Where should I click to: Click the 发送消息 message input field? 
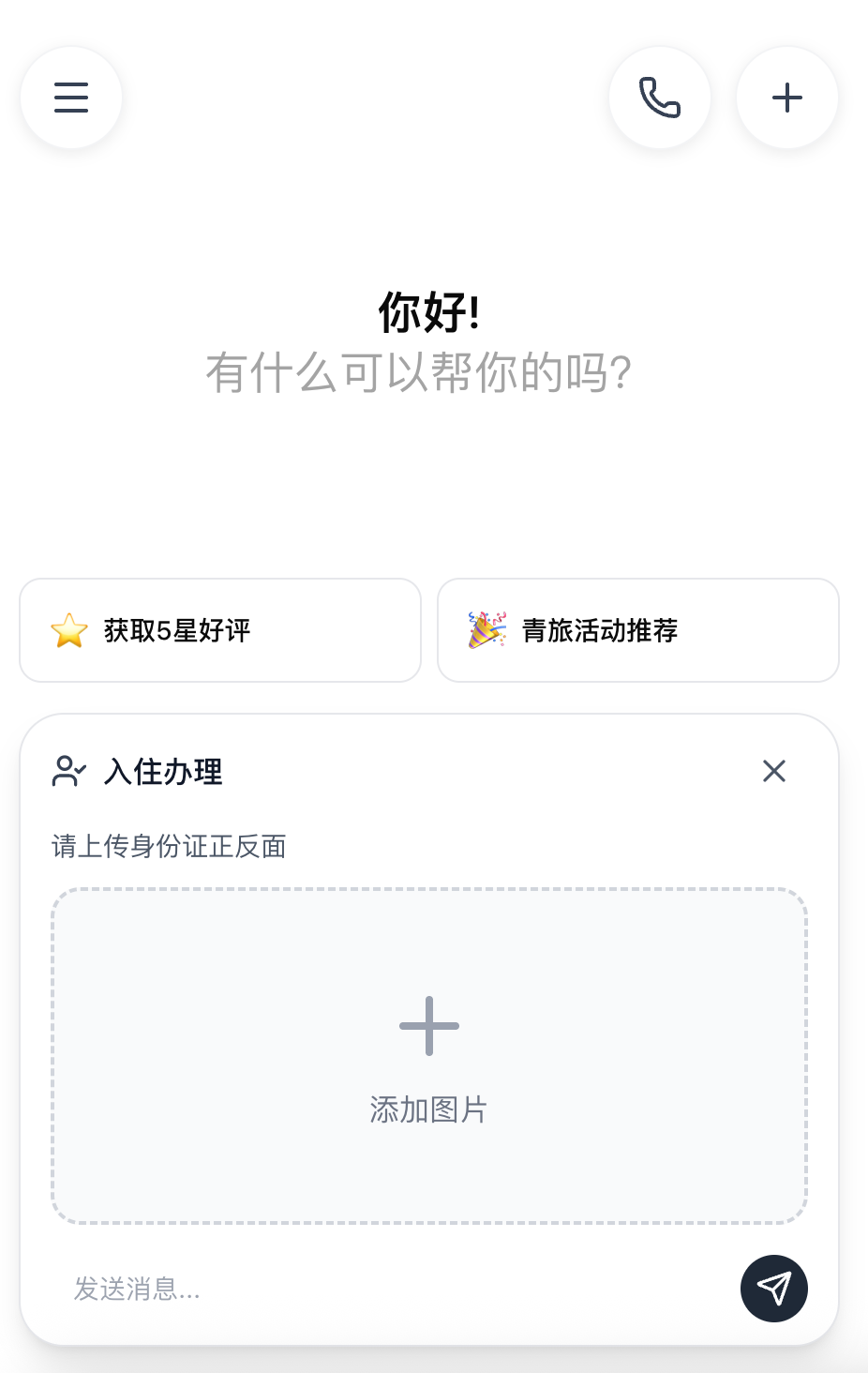[x=281, y=1289]
